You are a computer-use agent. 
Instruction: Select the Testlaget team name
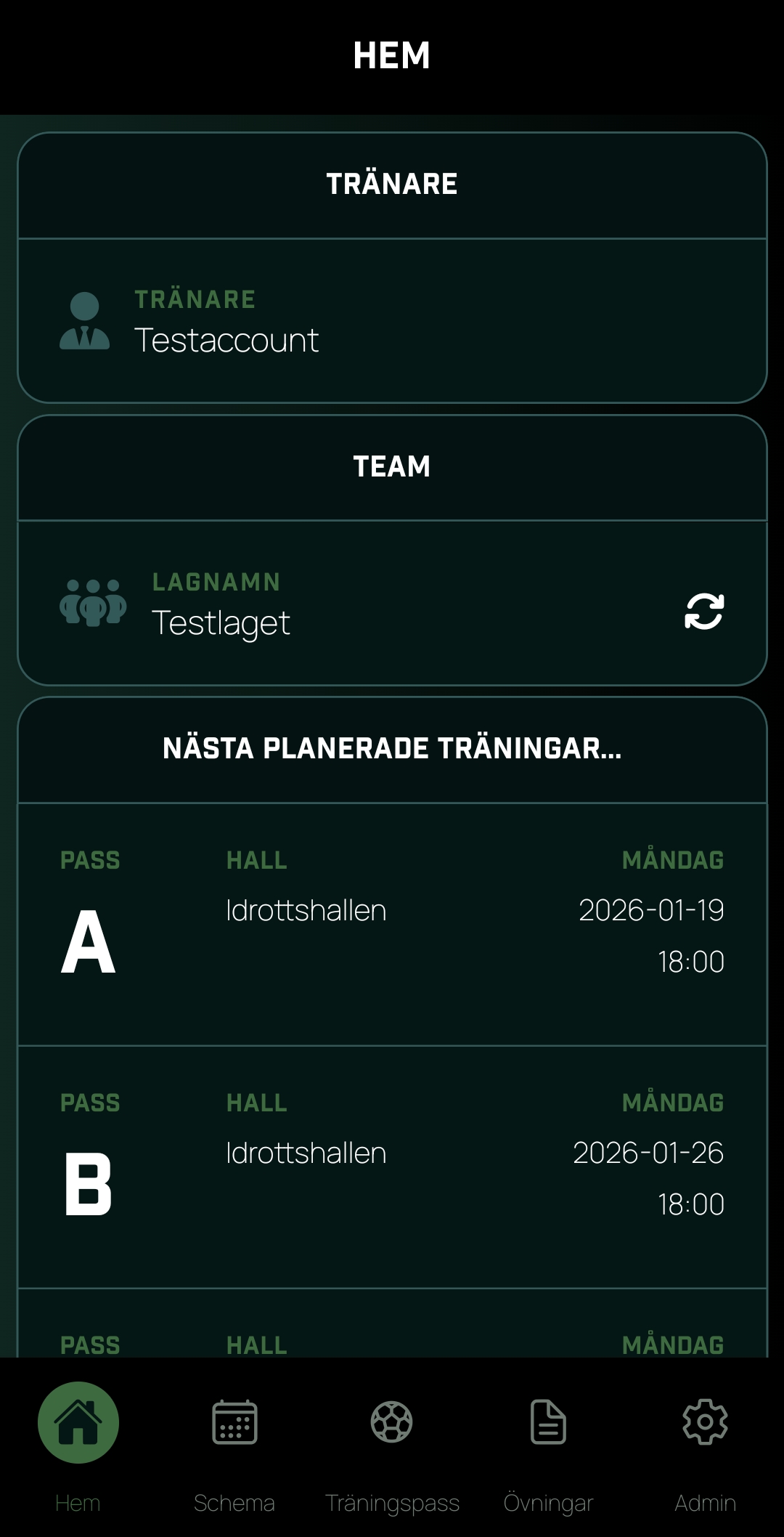coord(220,622)
